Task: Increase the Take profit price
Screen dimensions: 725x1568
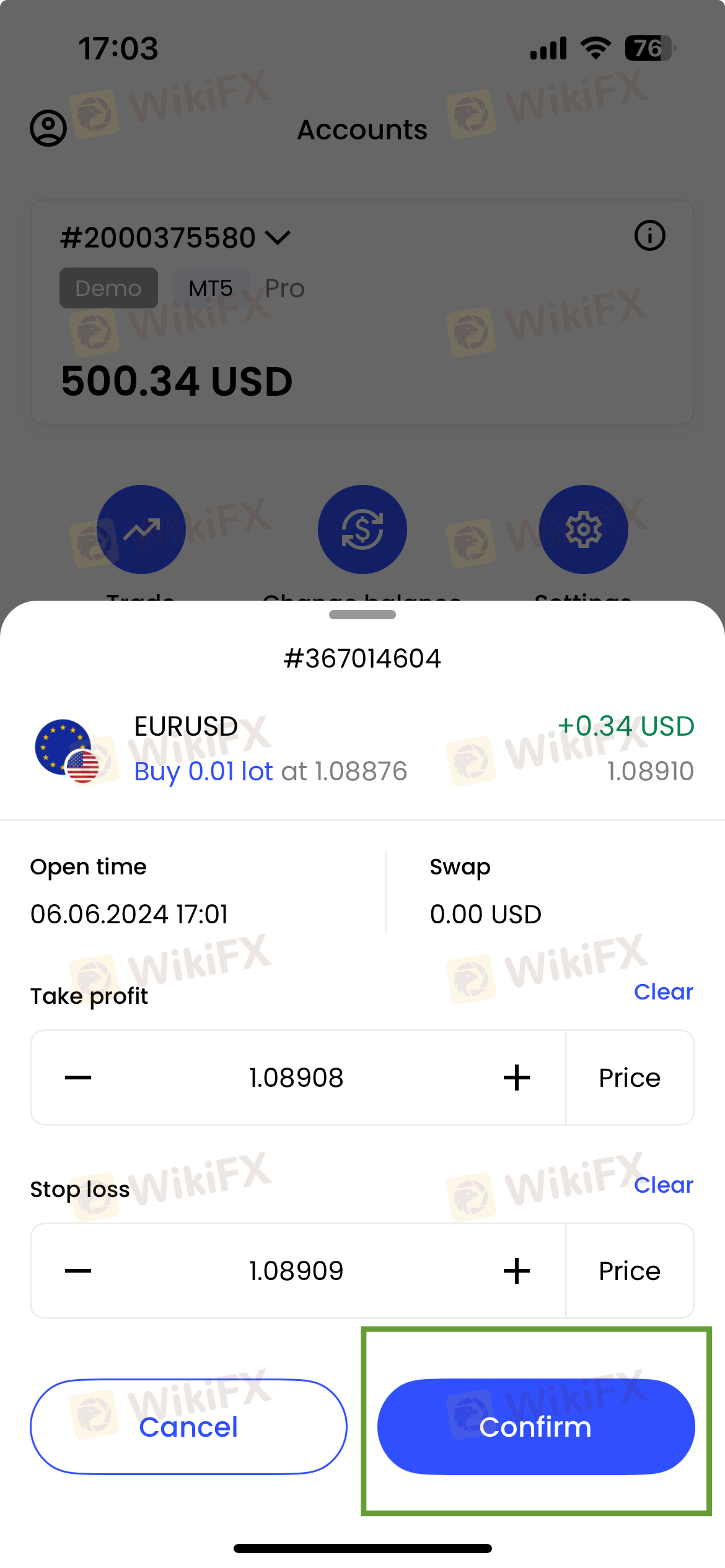Action: [516, 1078]
